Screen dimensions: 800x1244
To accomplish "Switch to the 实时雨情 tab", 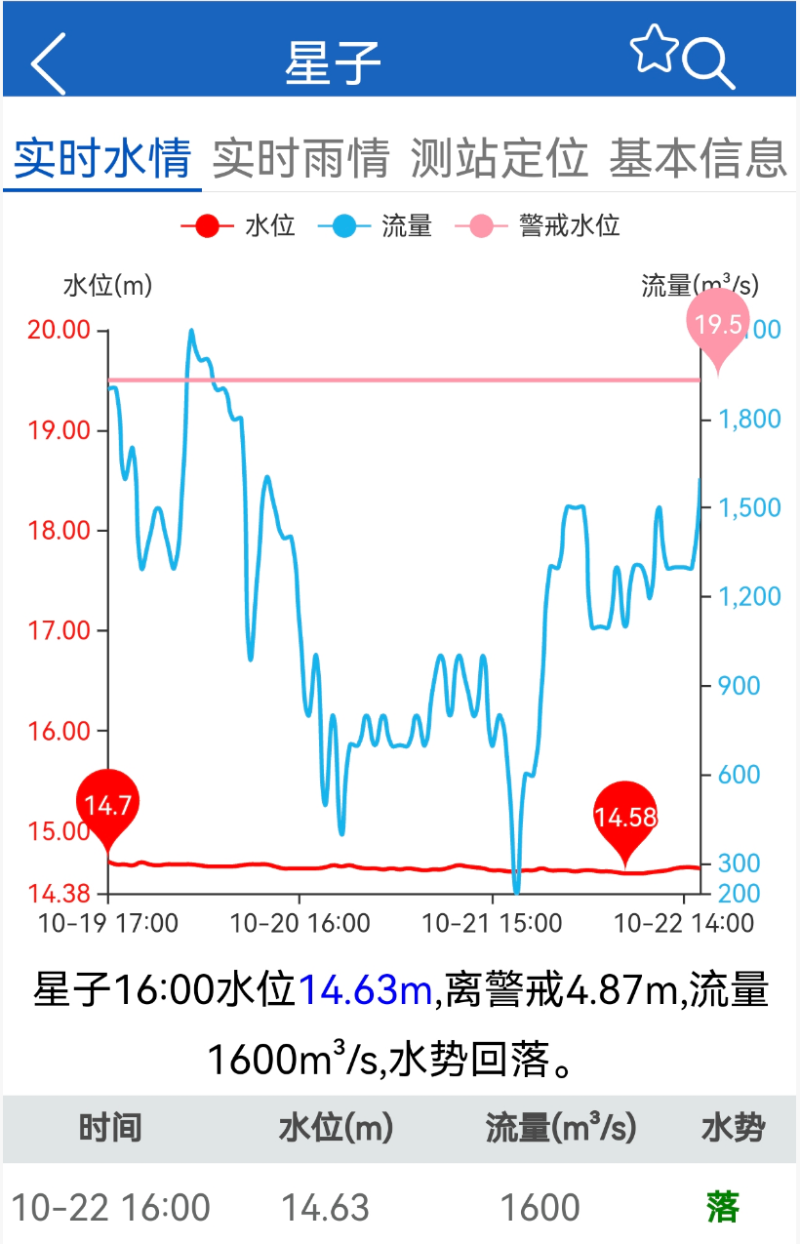I will click(301, 158).
